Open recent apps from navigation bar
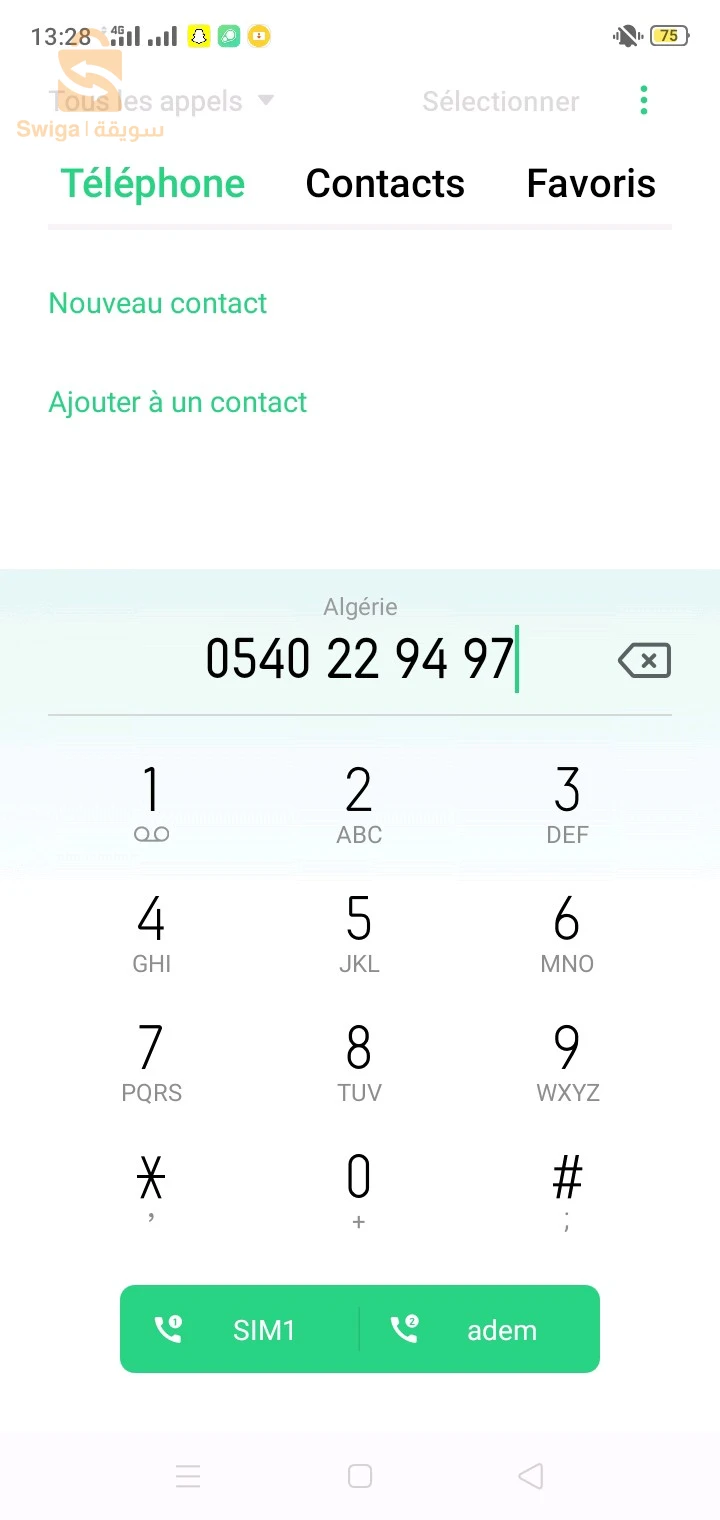The image size is (720, 1520). (x=188, y=1476)
